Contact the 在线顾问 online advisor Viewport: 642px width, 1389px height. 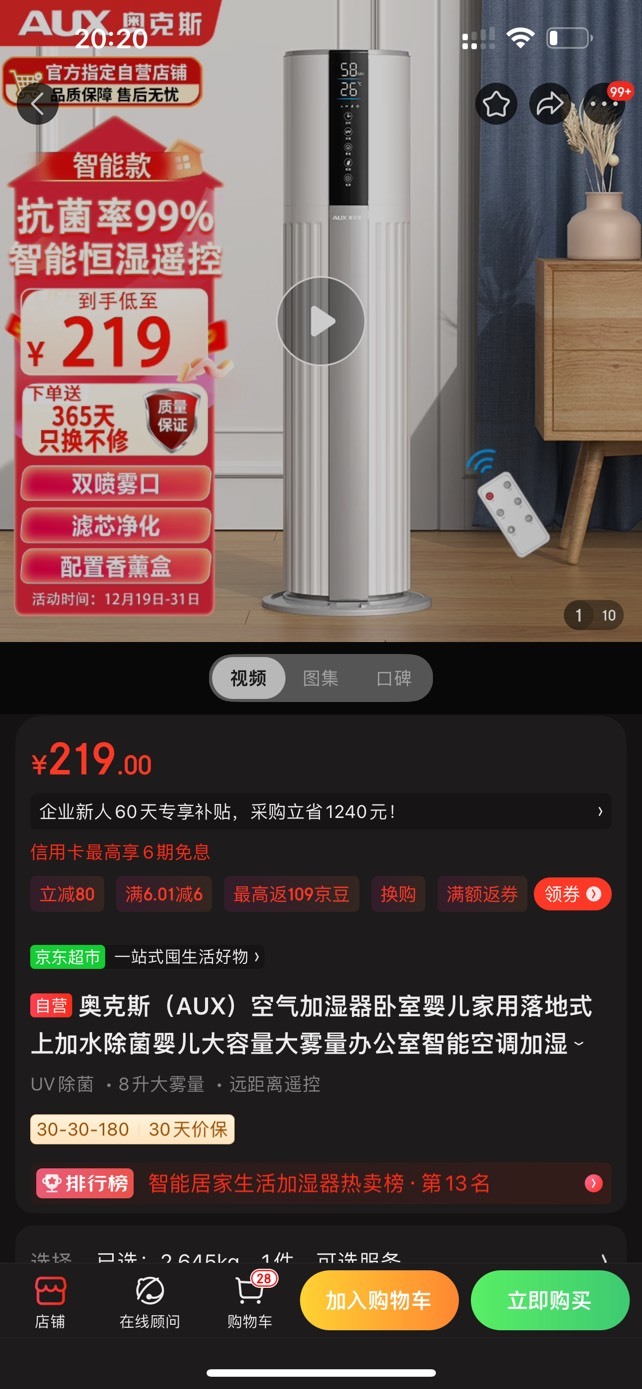pyautogui.click(x=150, y=1303)
